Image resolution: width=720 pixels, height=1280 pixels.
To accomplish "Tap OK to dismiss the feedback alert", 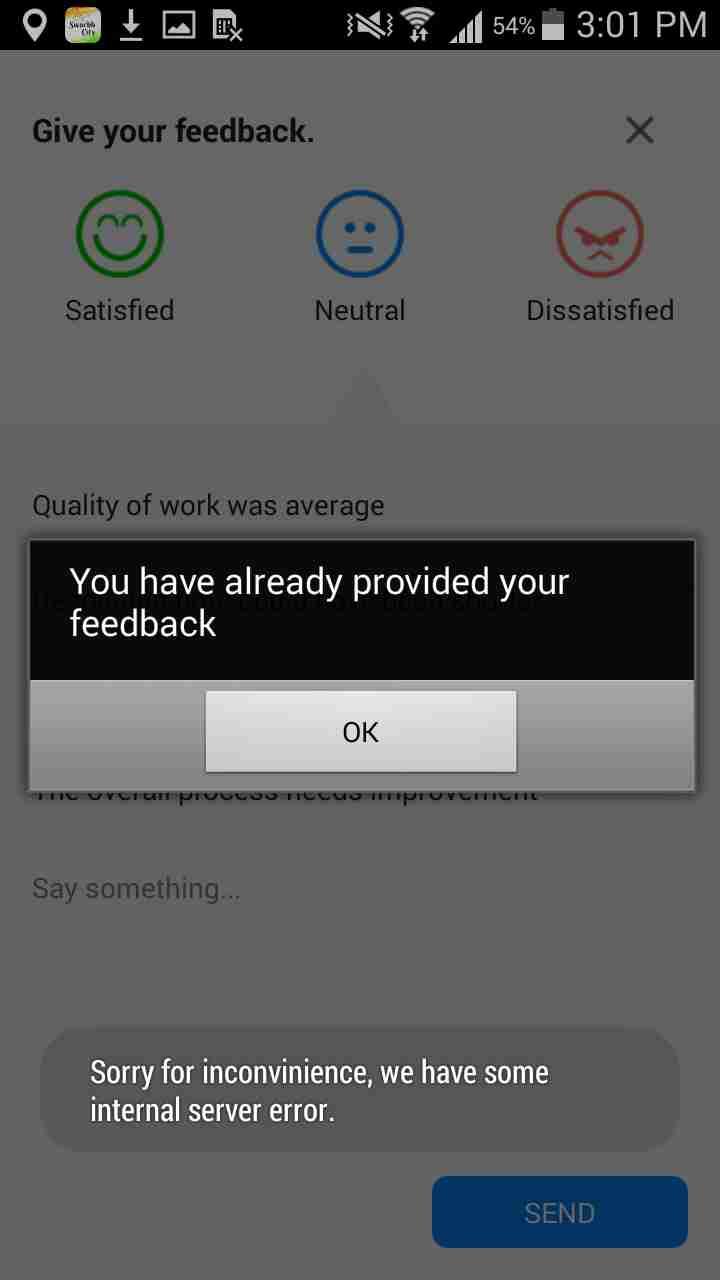I will pyautogui.click(x=360, y=731).
